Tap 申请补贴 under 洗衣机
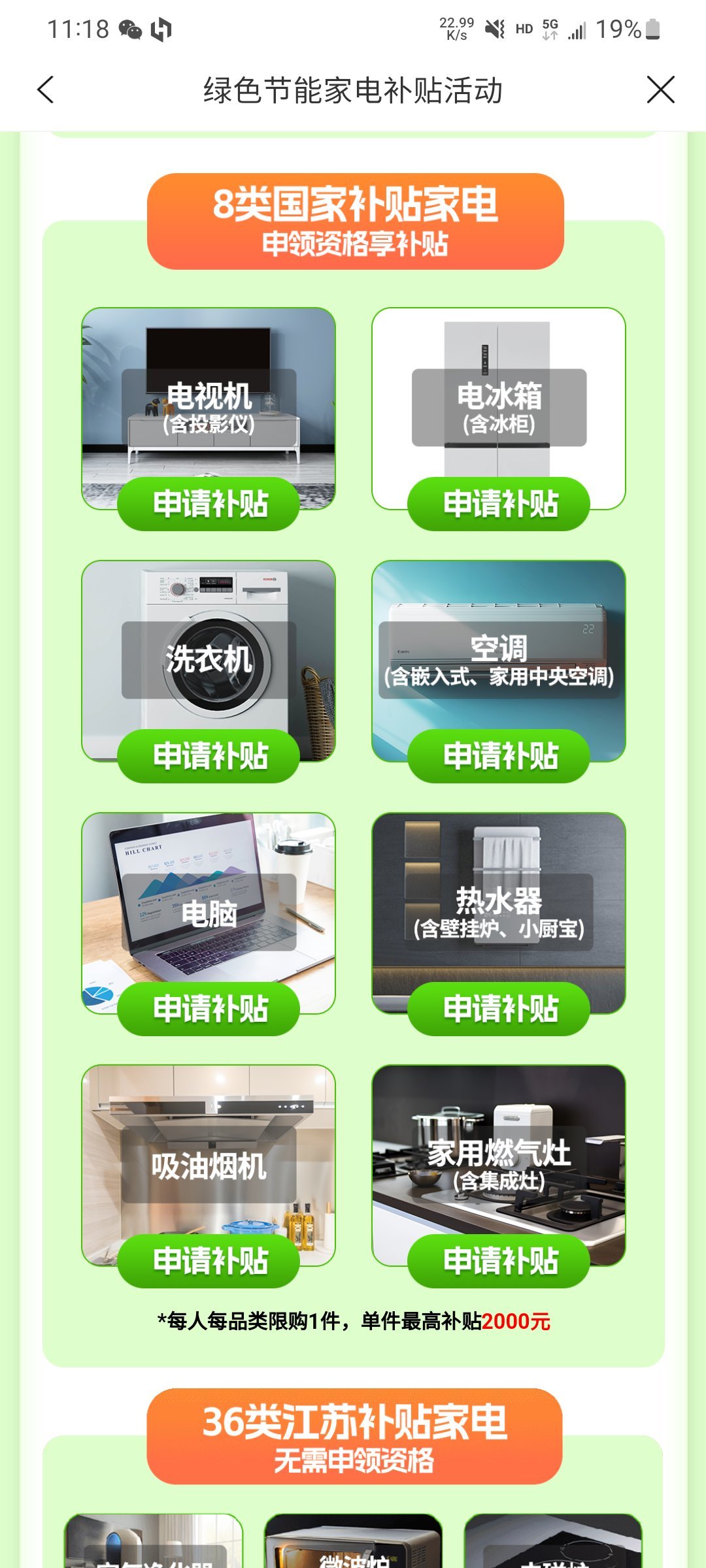This screenshot has height=1568, width=706. coord(209,756)
